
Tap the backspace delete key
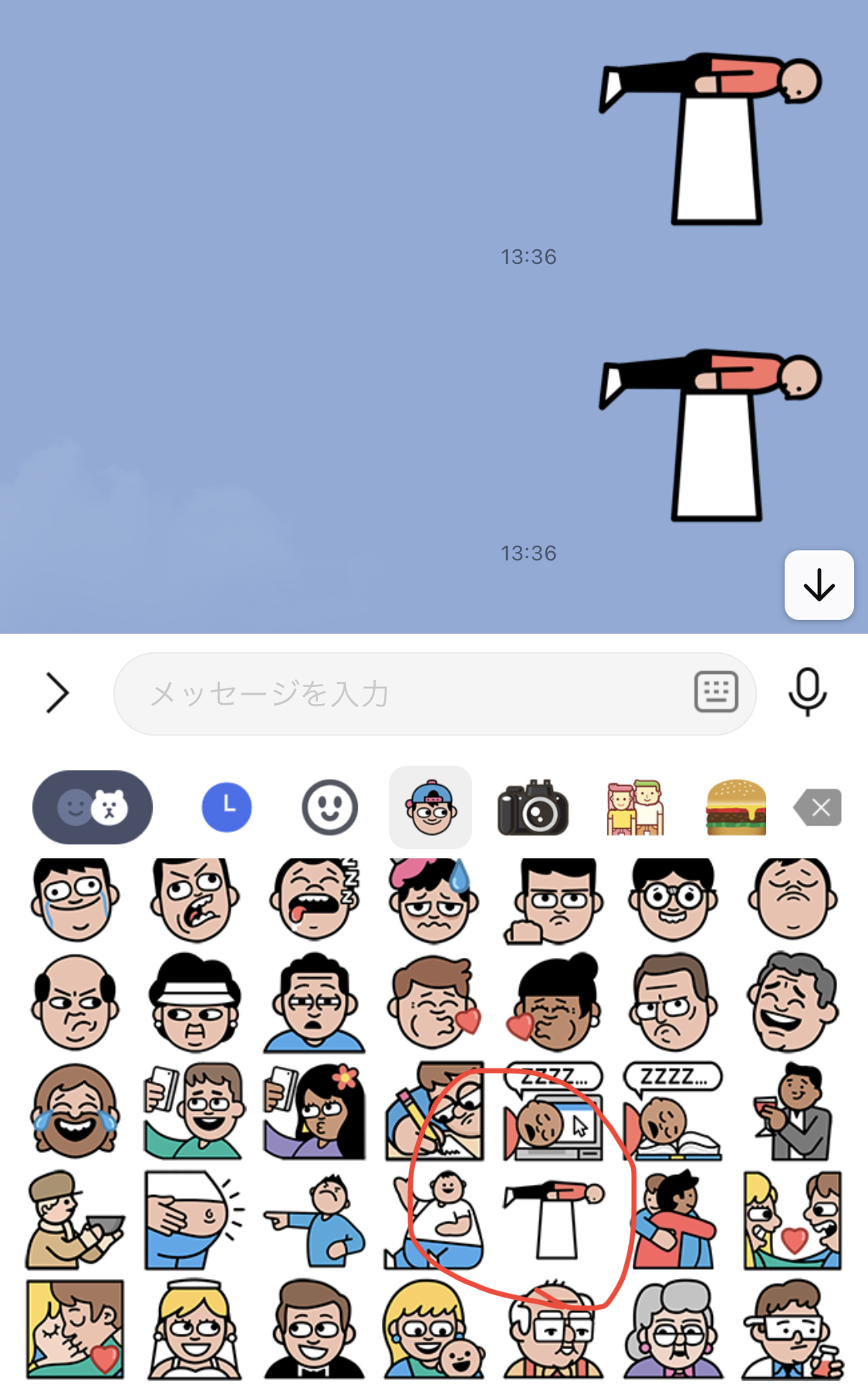[818, 807]
